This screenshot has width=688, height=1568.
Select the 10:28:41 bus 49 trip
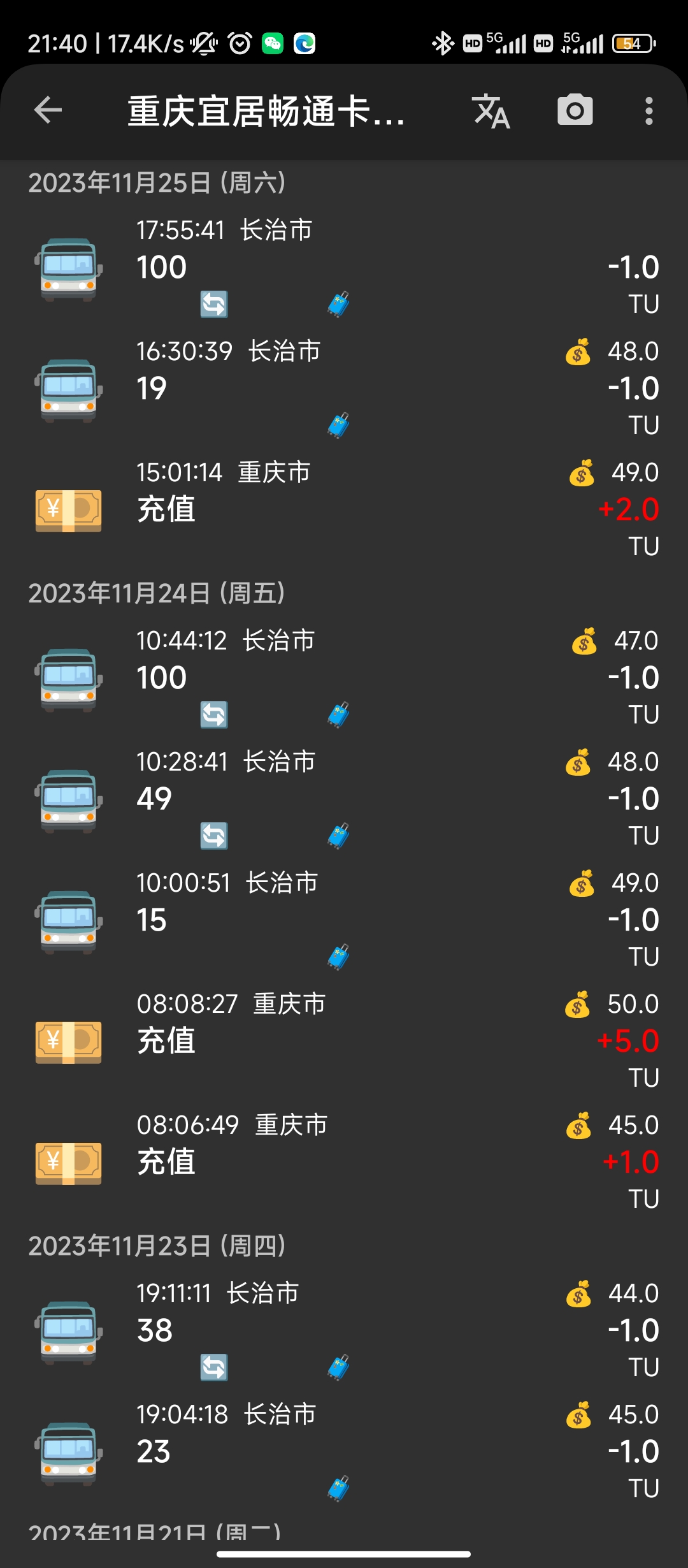tap(344, 799)
